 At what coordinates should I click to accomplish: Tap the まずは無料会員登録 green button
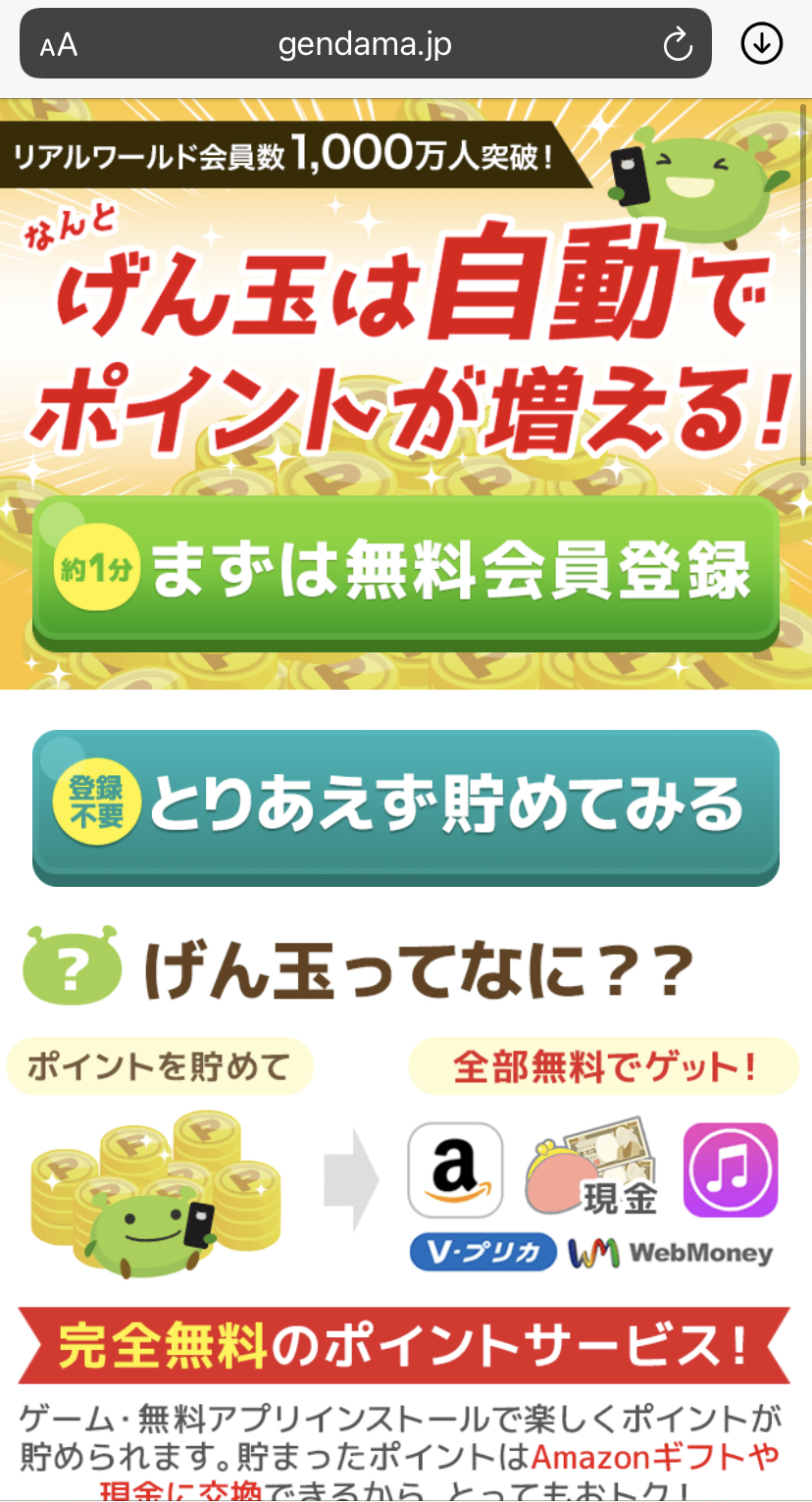pos(406,573)
